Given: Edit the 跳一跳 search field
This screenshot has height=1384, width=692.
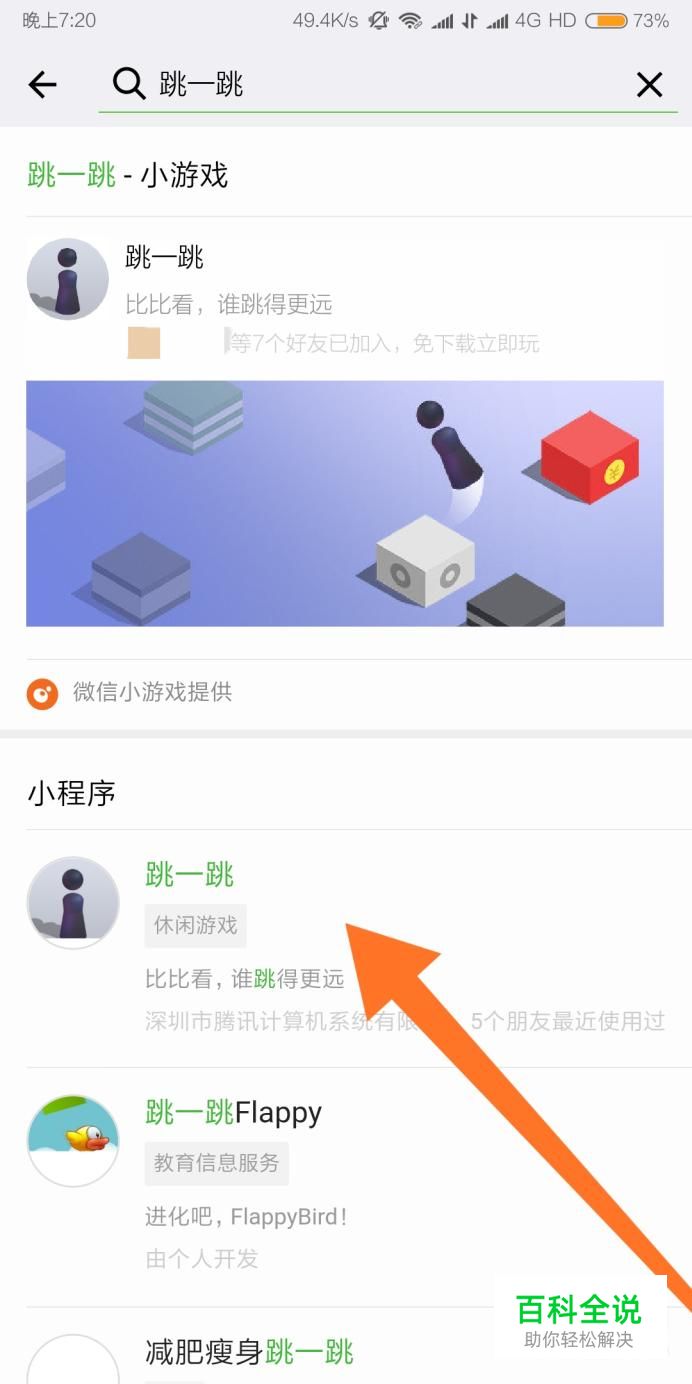Looking at the screenshot, I should (x=370, y=84).
